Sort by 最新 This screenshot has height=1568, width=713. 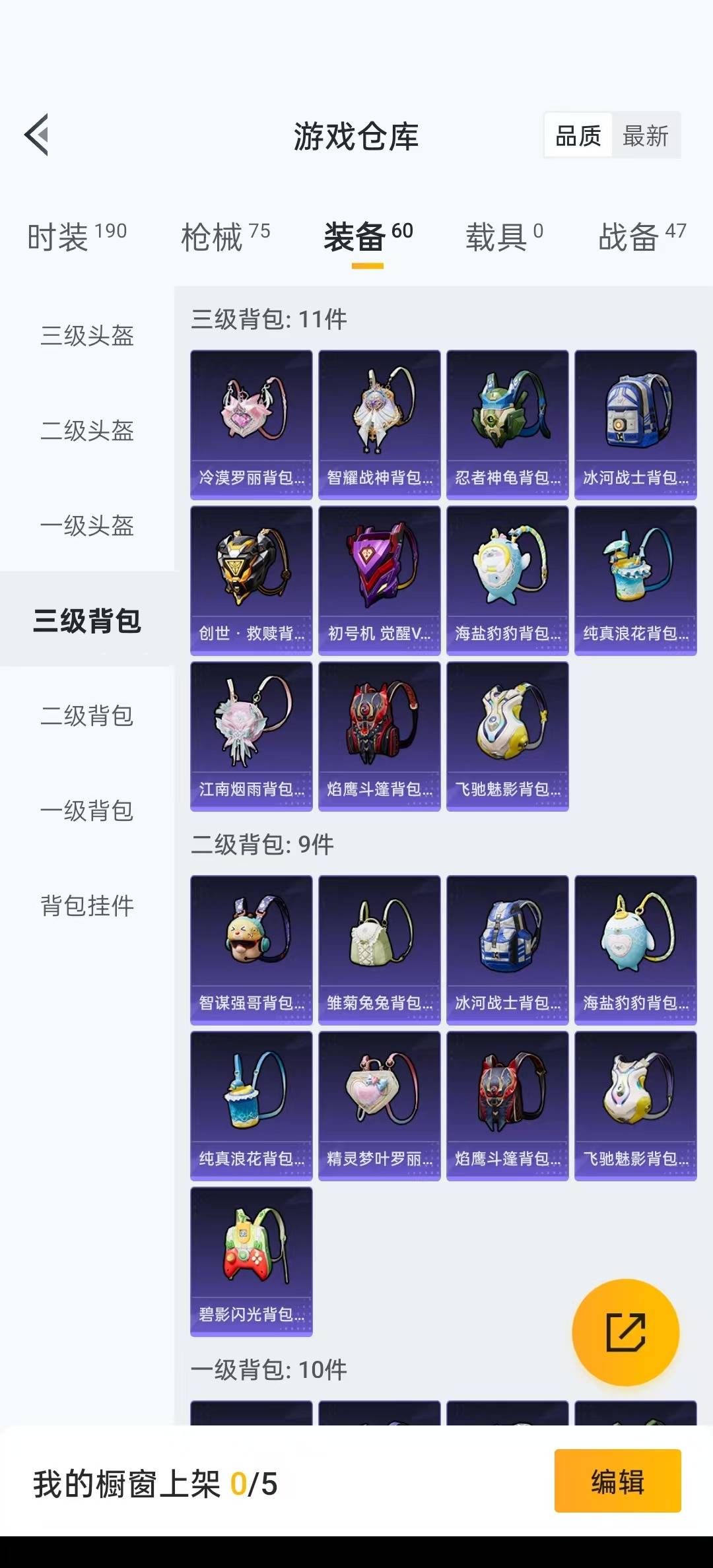pos(646,136)
